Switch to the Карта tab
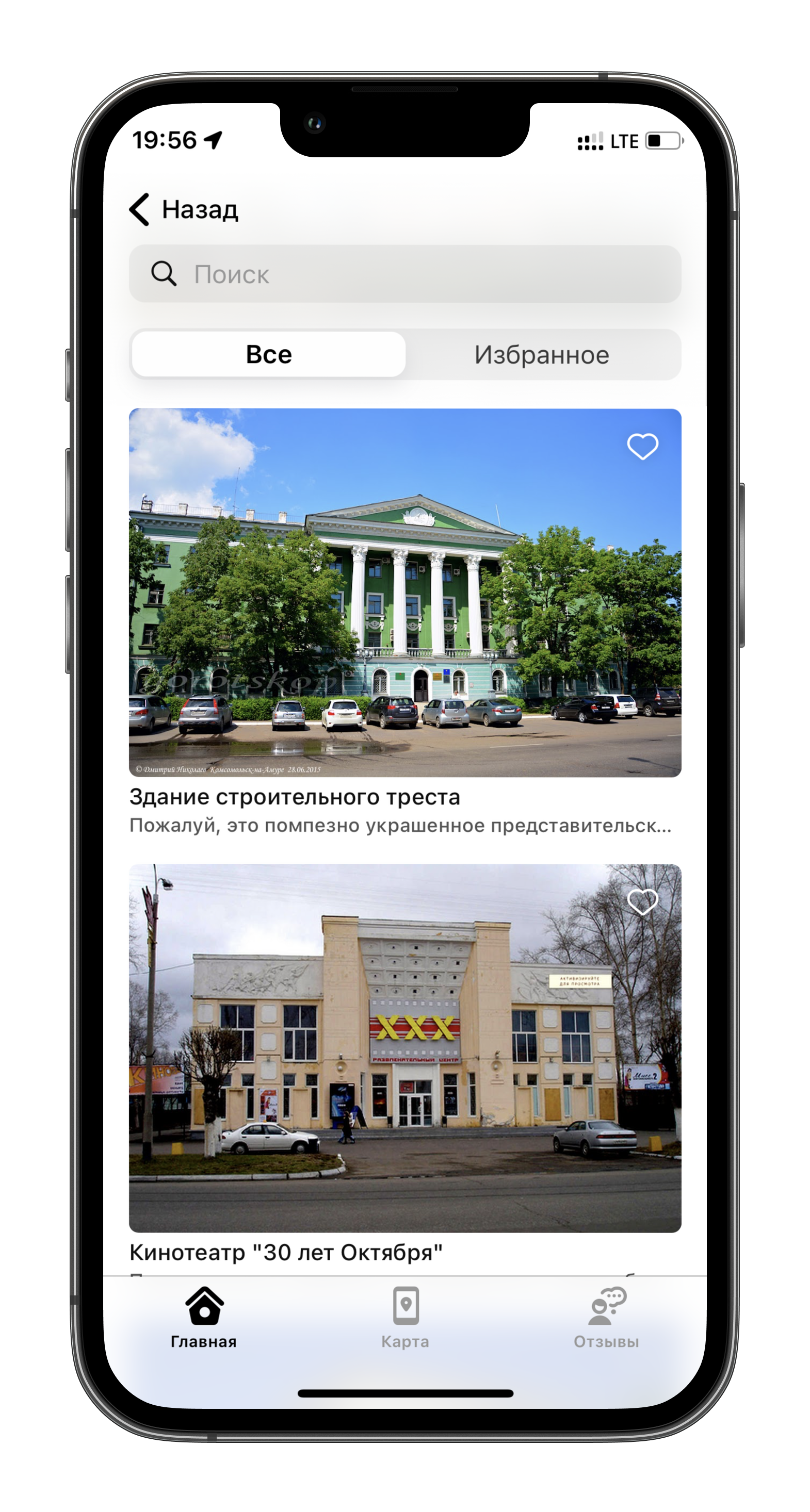 pyautogui.click(x=406, y=1318)
